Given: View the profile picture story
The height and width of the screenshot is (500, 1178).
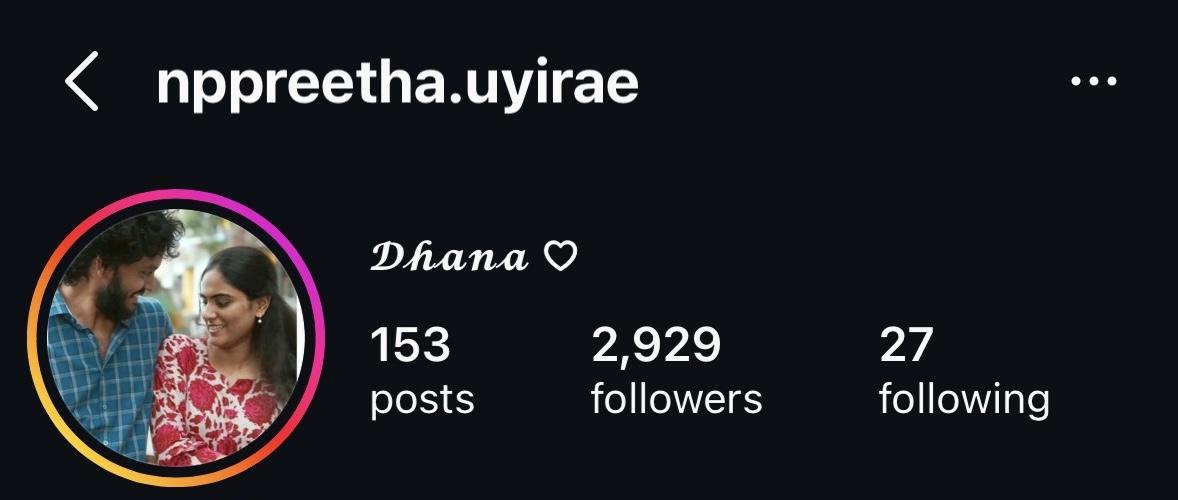Looking at the screenshot, I should [177, 337].
